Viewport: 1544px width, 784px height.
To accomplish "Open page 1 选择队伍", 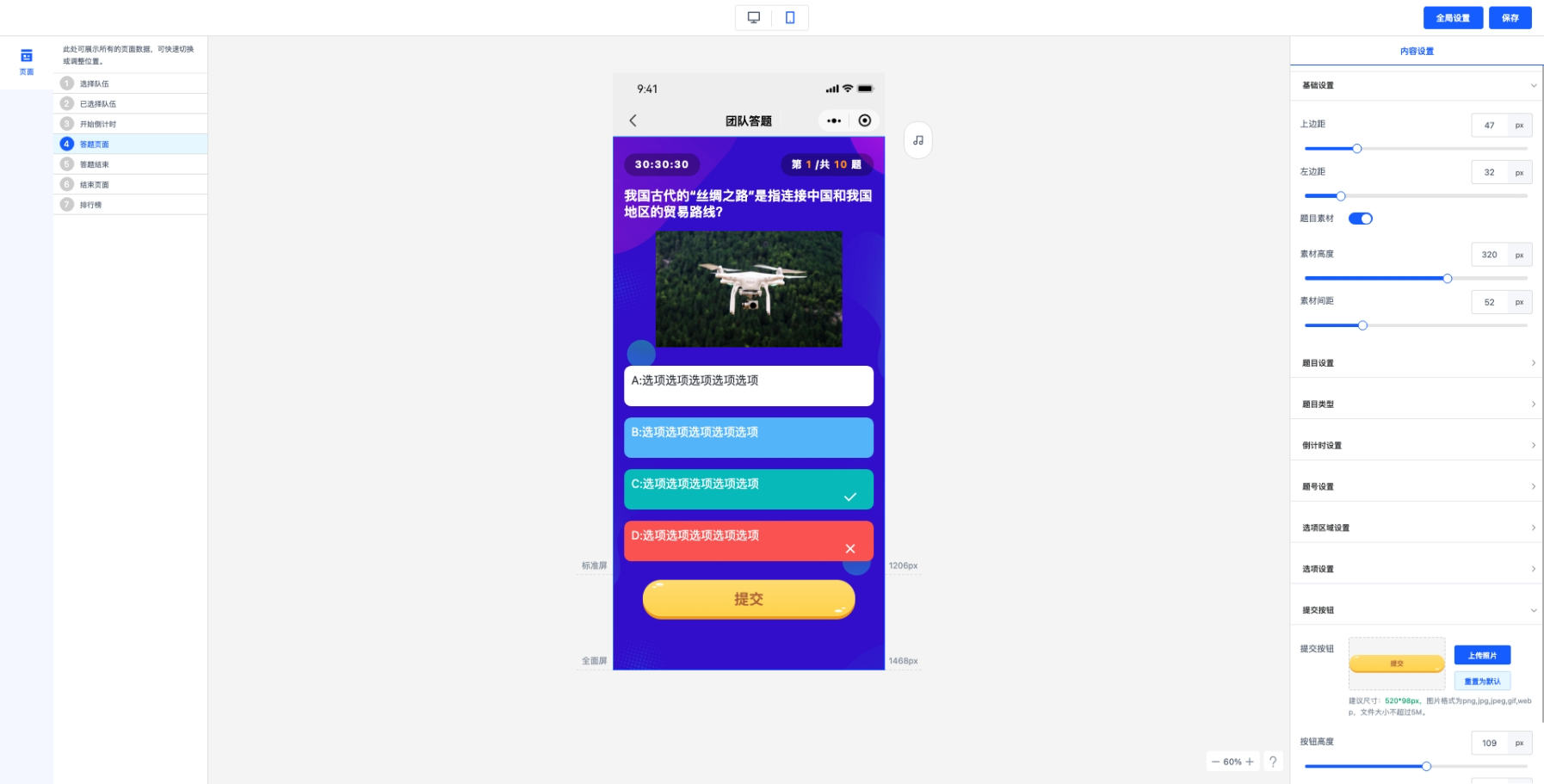I will point(95,83).
